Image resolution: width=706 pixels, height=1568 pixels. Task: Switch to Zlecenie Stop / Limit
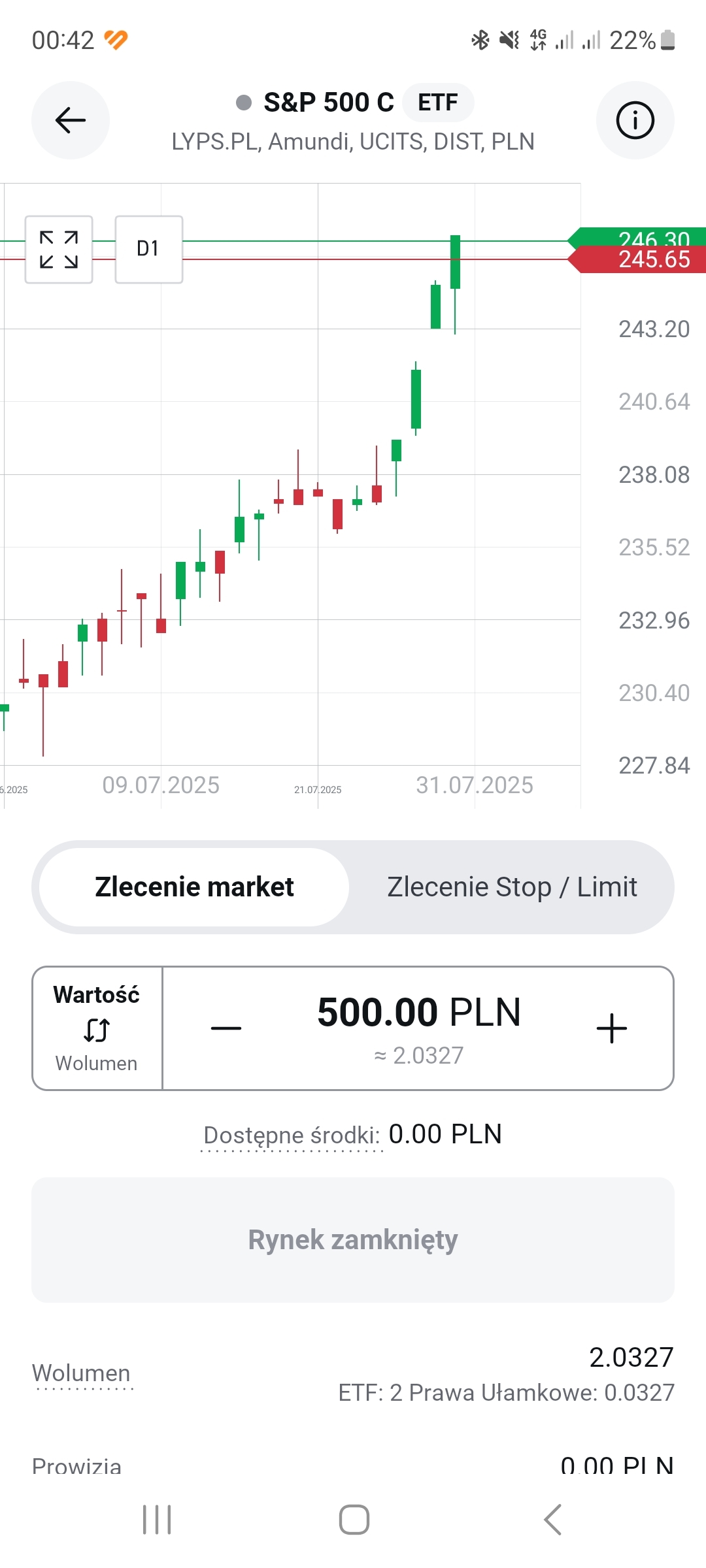pyautogui.click(x=512, y=887)
